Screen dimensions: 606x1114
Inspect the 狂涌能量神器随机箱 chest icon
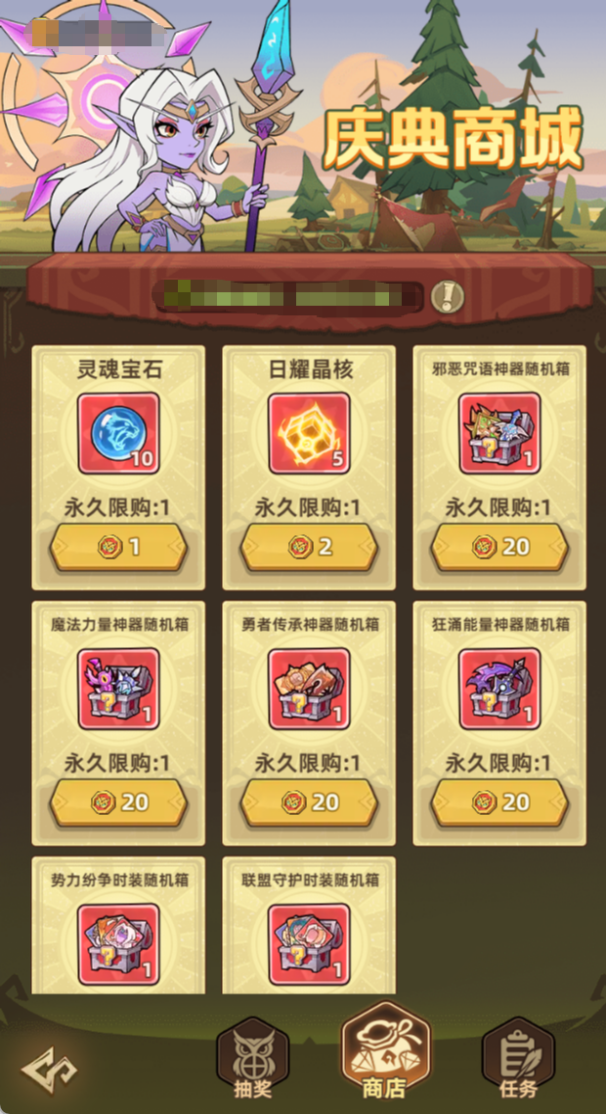pyautogui.click(x=500, y=688)
